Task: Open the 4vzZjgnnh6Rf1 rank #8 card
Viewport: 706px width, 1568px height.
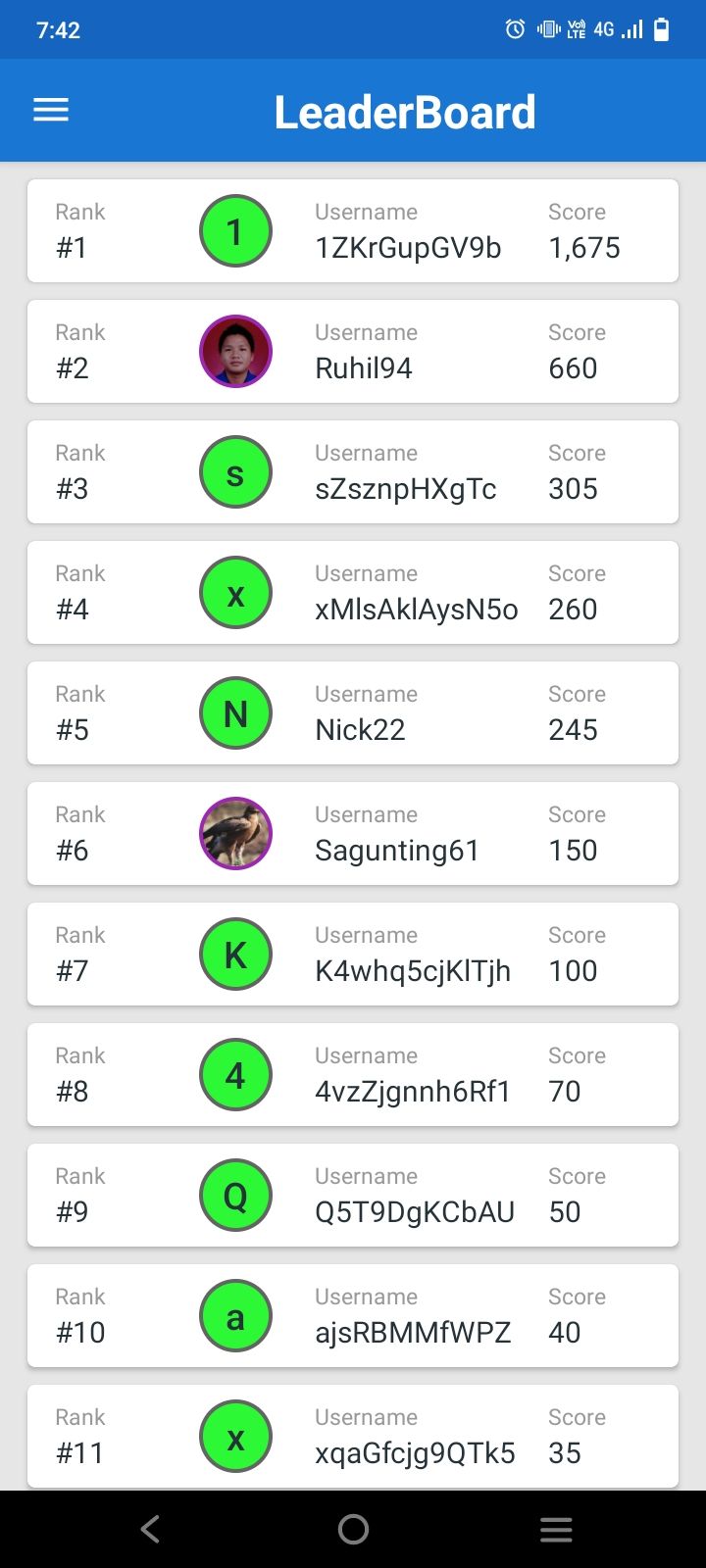Action: (353, 1075)
